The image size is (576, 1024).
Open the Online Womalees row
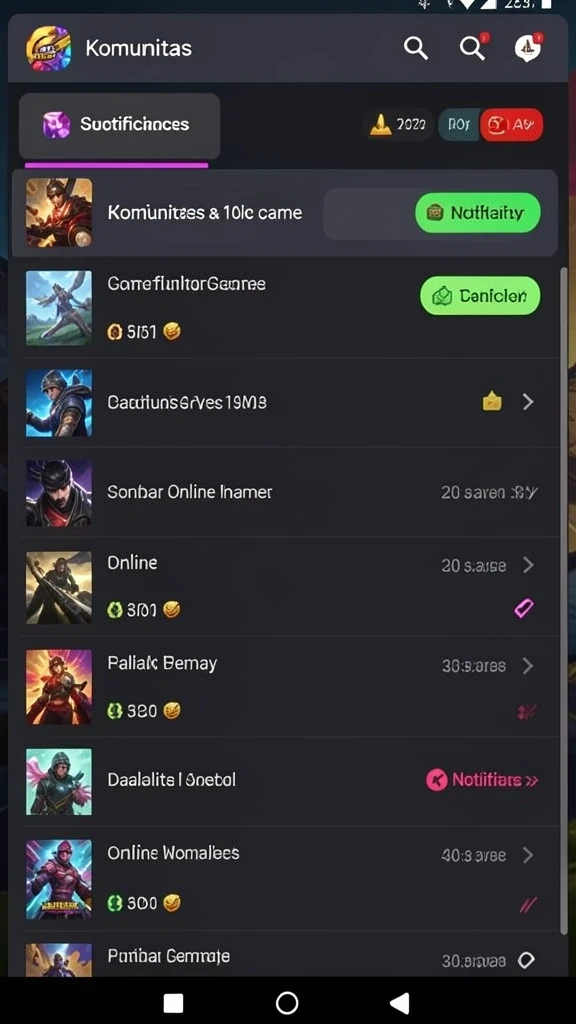coord(285,879)
